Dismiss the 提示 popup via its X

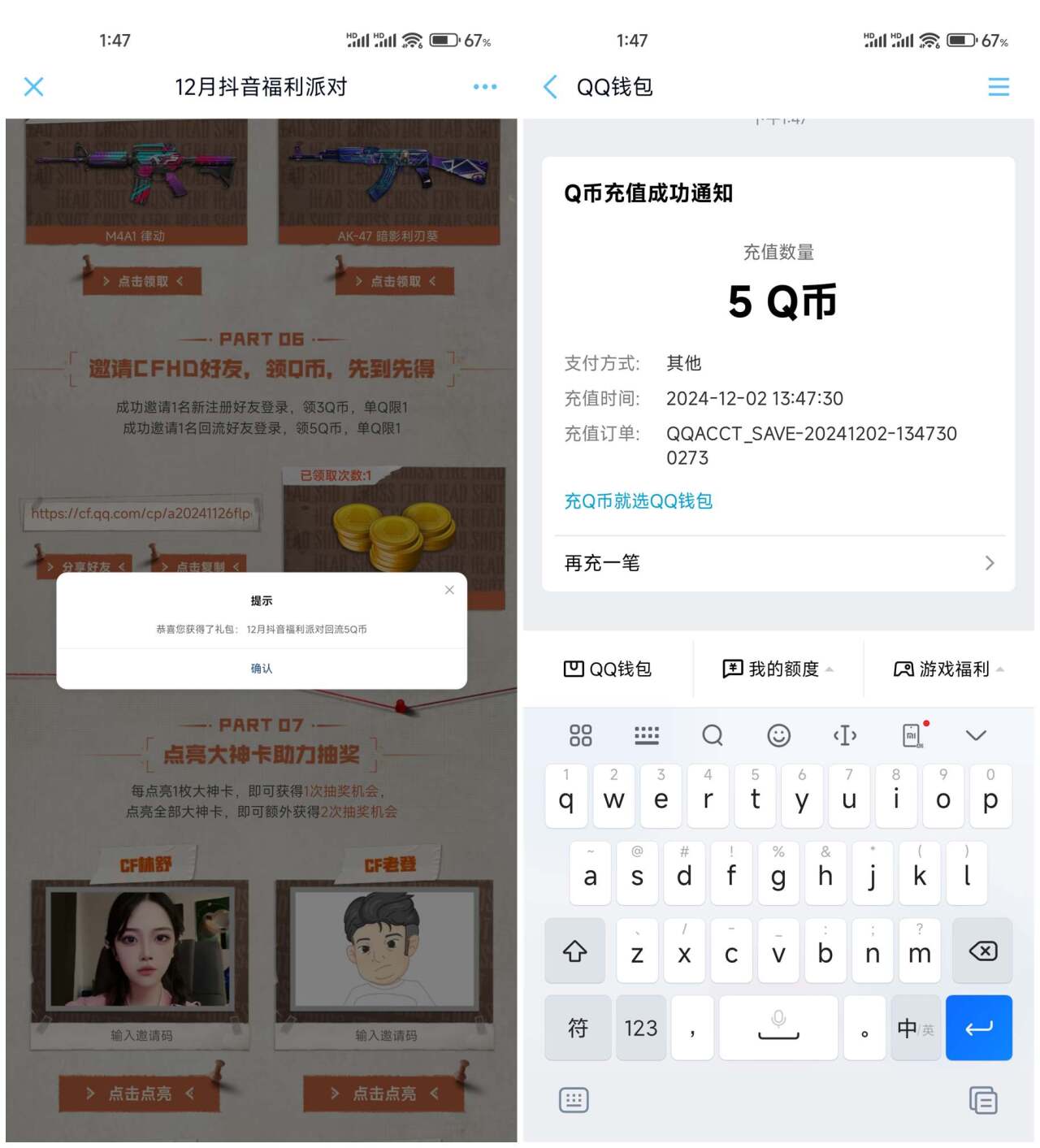(449, 590)
